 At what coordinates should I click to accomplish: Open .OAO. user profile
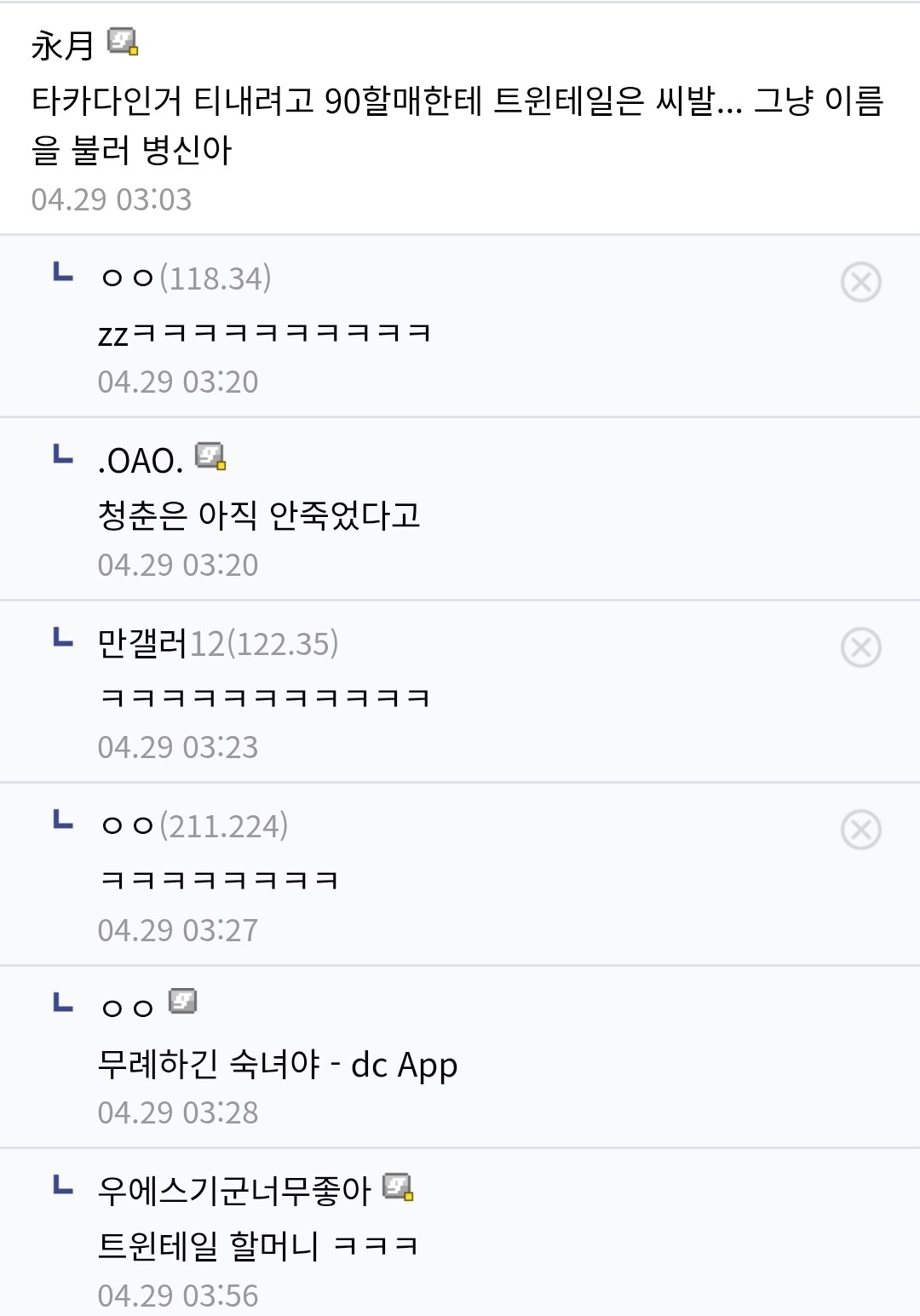pos(141,460)
